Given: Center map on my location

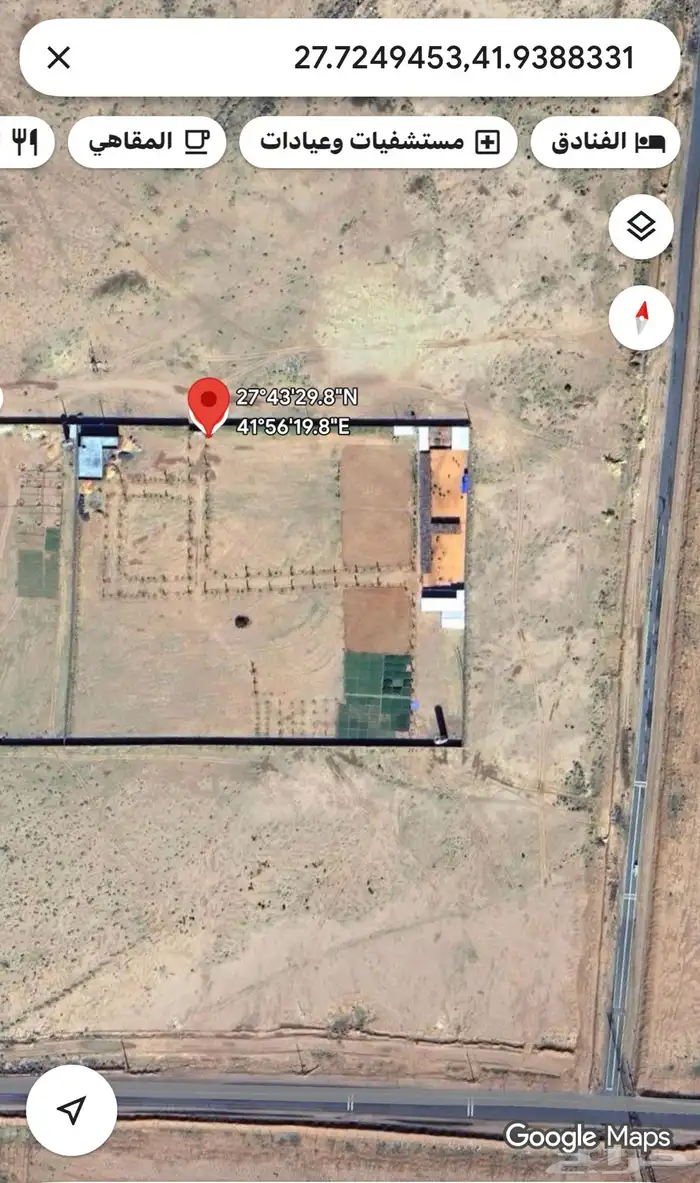Looking at the screenshot, I should pyautogui.click(x=71, y=1110).
